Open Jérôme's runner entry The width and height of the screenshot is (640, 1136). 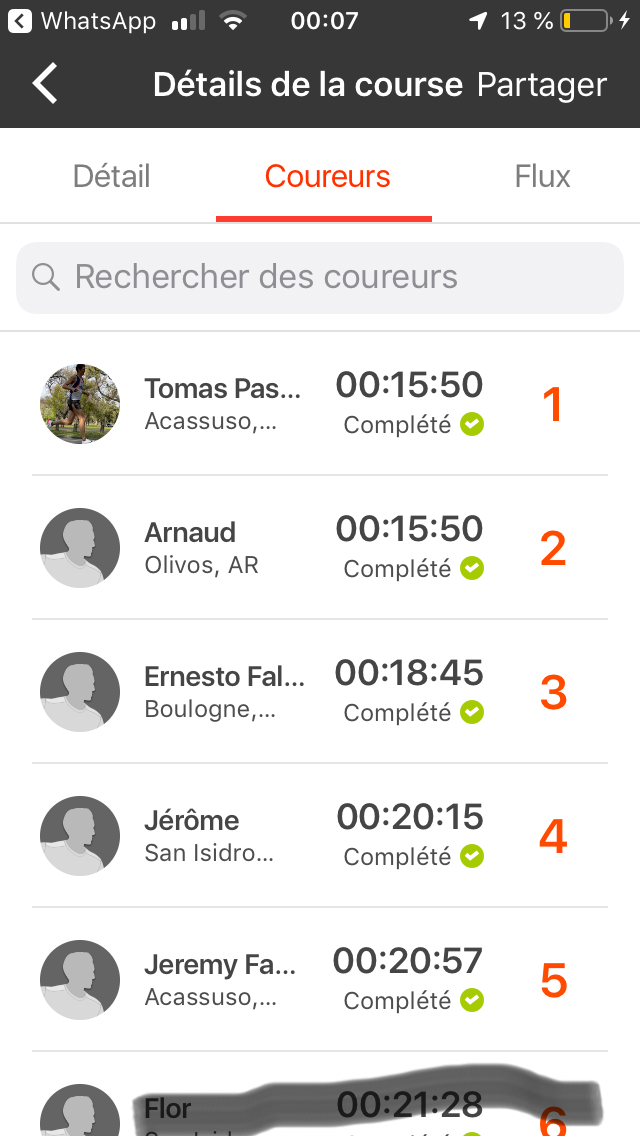320,835
